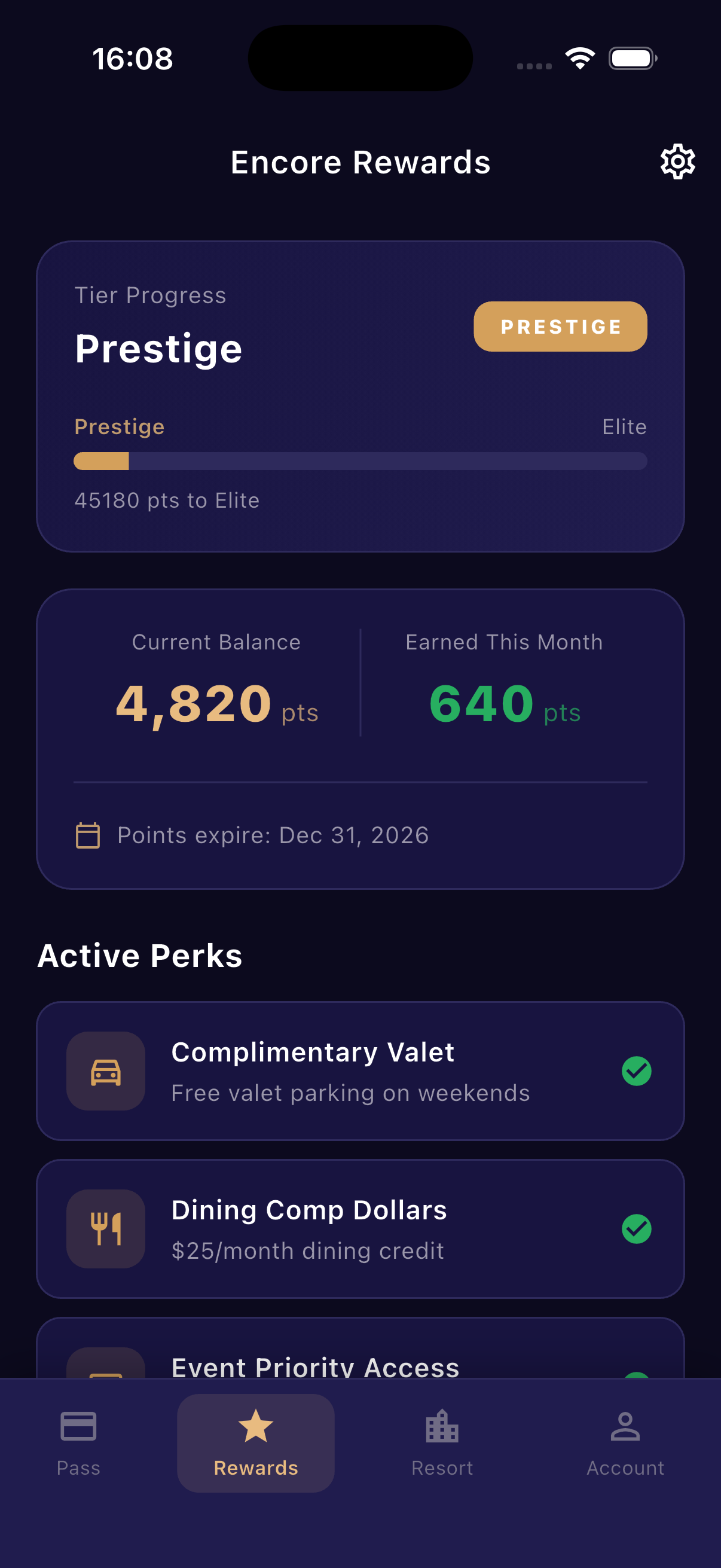This screenshot has width=721, height=1568.
Task: Expand the Complimentary Valet perk details
Action: coord(360,1072)
